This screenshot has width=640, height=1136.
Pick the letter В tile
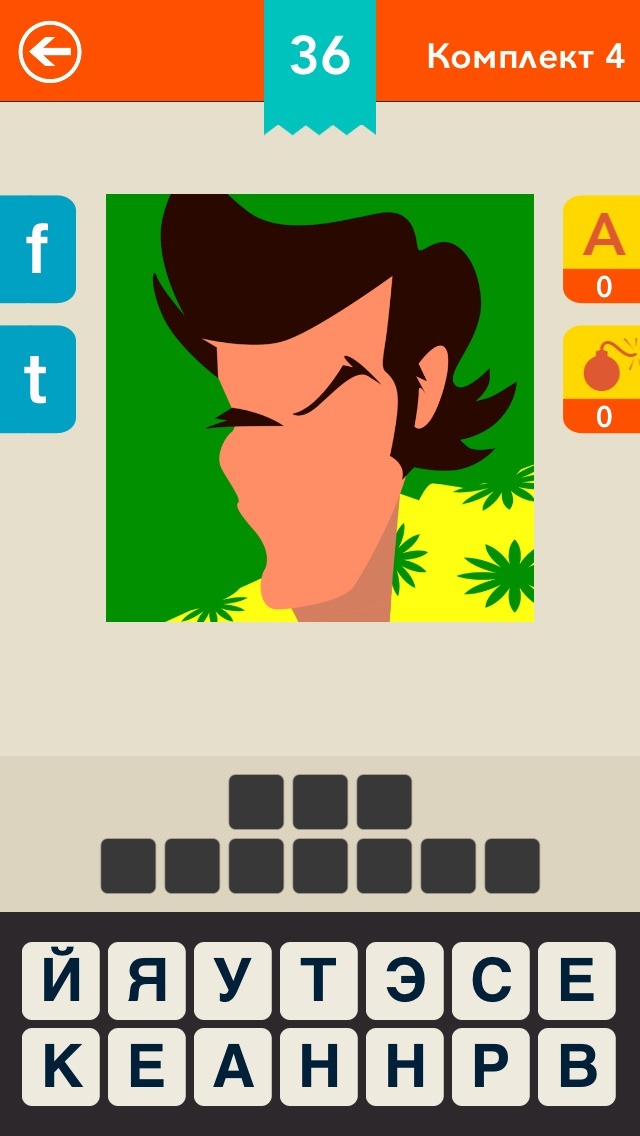(x=577, y=1067)
